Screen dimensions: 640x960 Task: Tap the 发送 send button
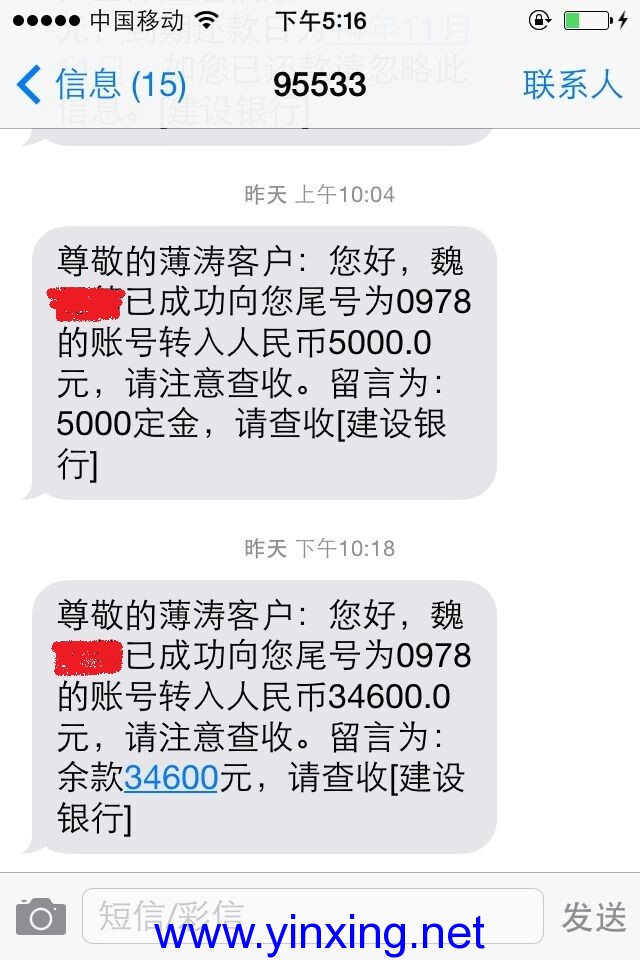pyautogui.click(x=594, y=916)
